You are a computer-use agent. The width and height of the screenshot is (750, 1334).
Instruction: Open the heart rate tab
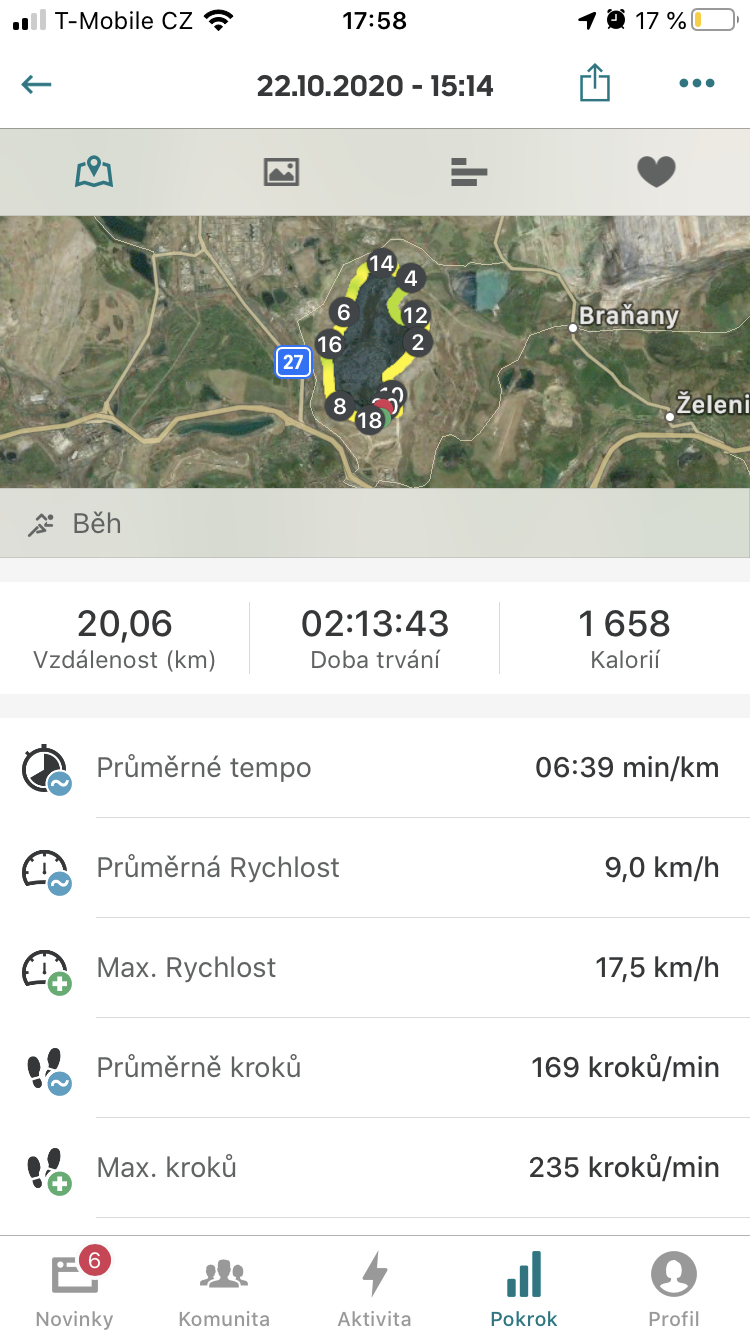pyautogui.click(x=657, y=172)
